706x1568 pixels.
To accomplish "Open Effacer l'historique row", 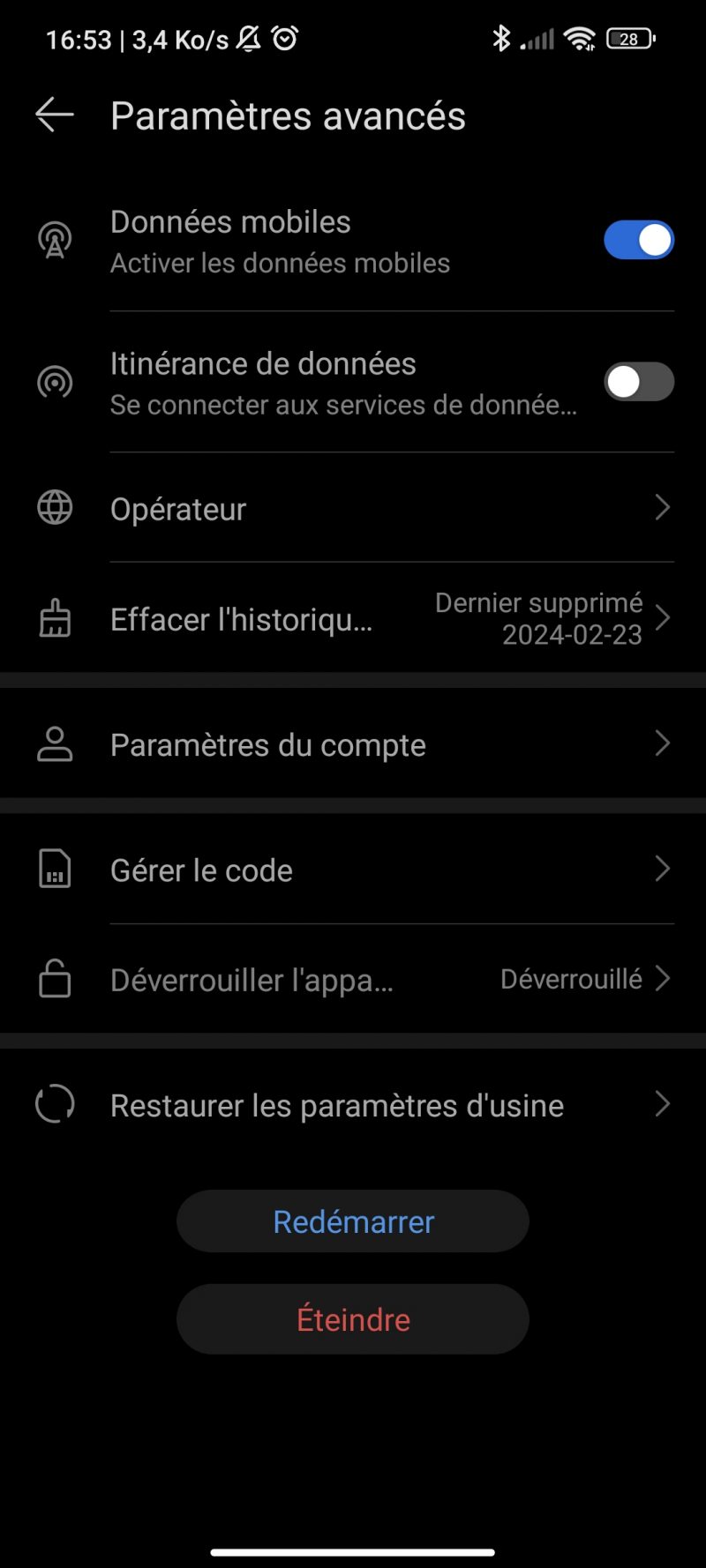I will [x=353, y=619].
